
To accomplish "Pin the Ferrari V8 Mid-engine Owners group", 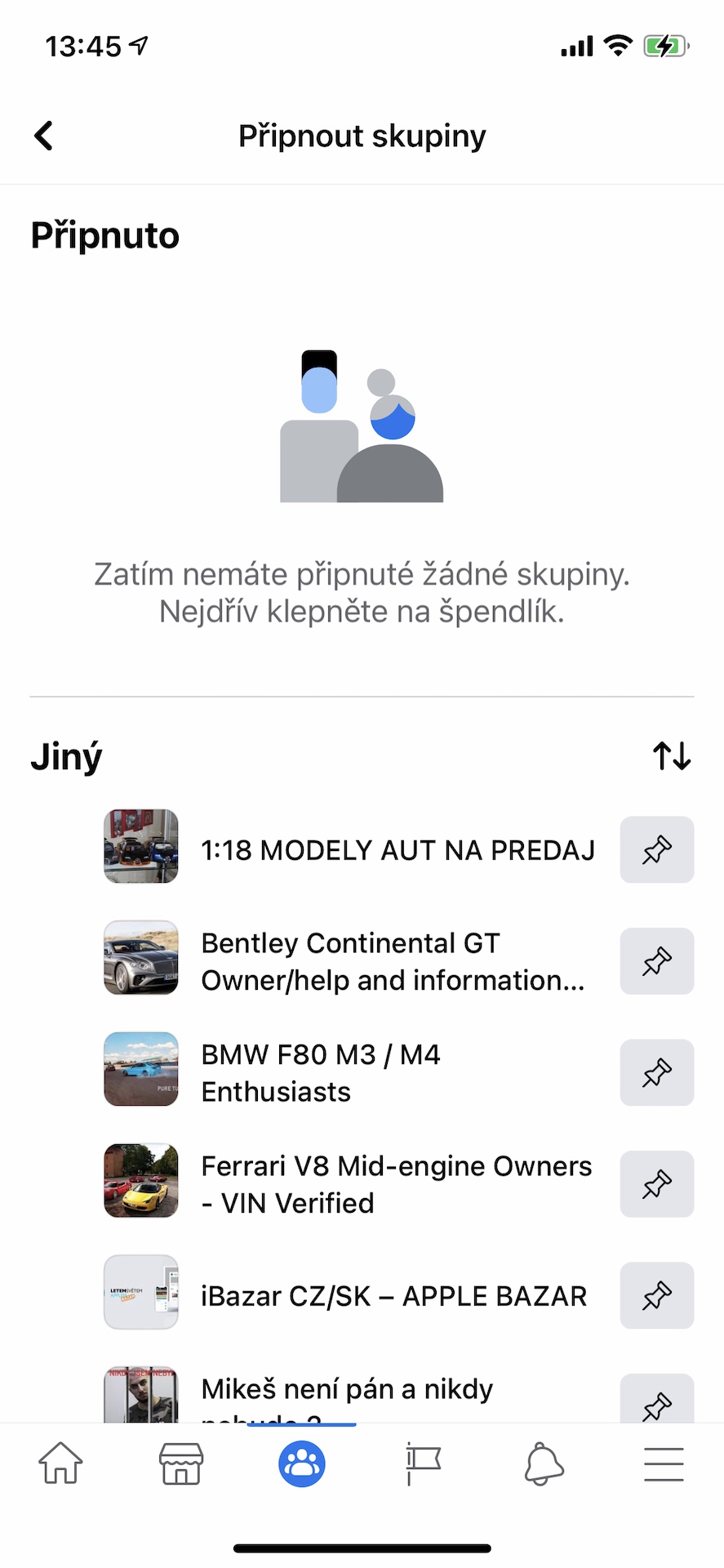I will 656,1184.
